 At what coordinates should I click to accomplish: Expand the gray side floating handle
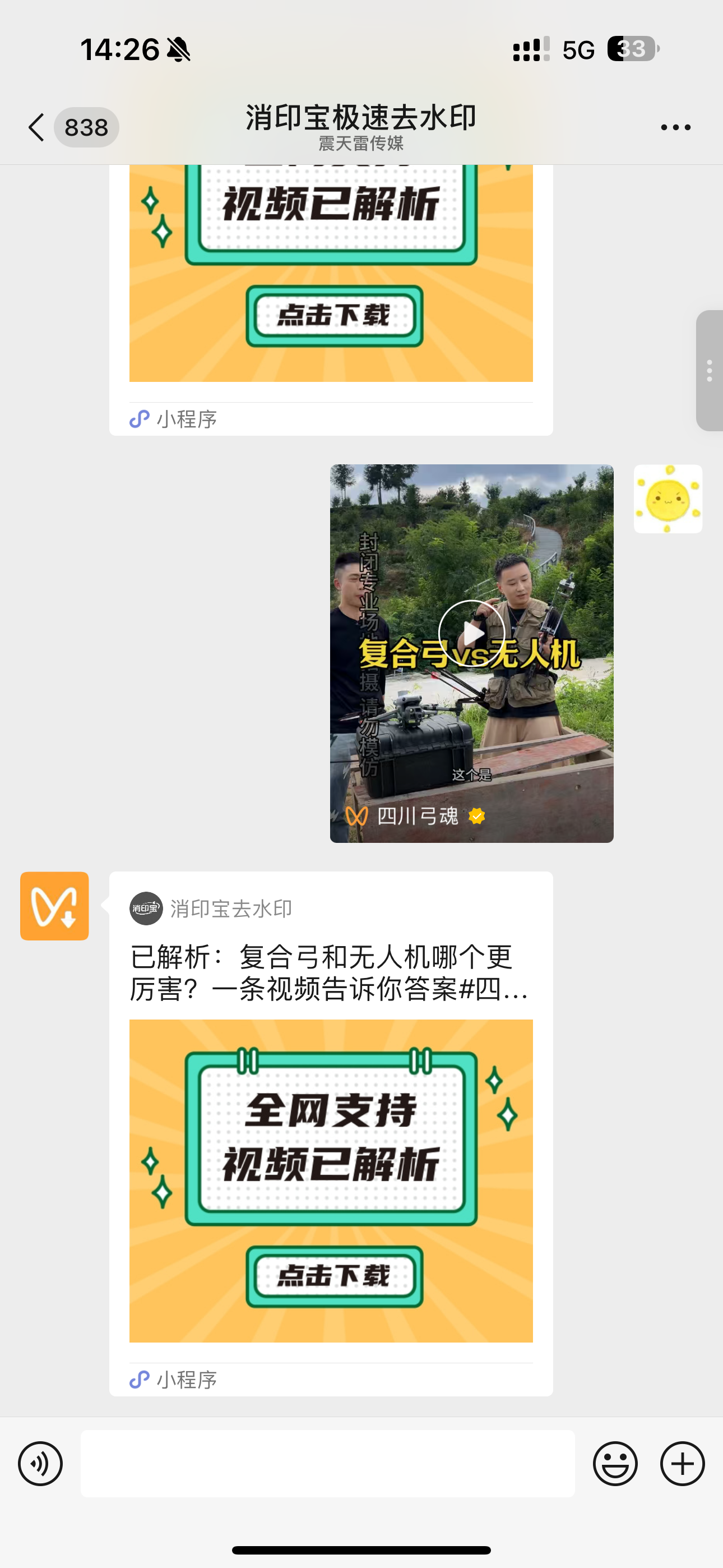pos(709,370)
